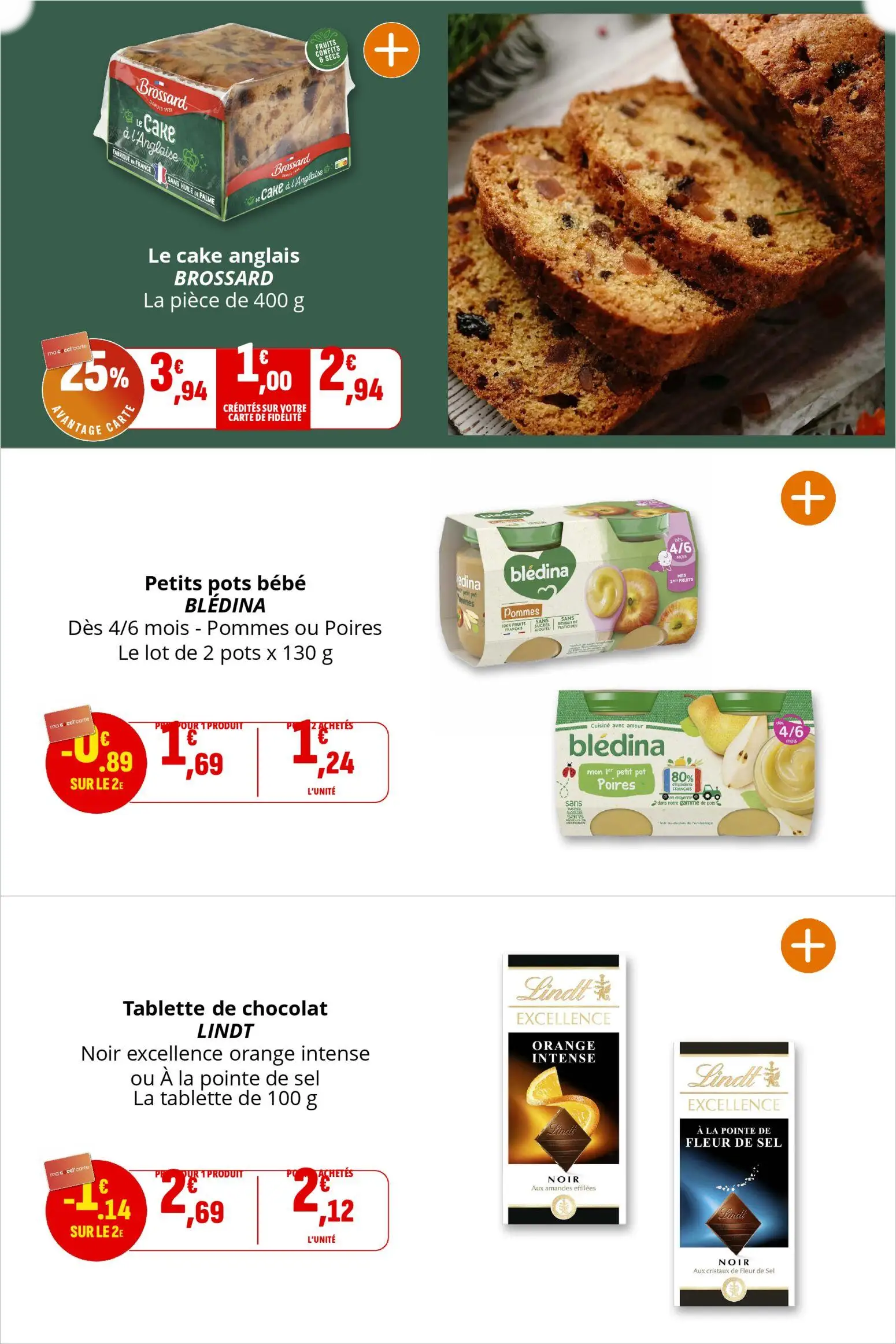Image resolution: width=896 pixels, height=1344 pixels.
Task: Tap the plus button for Brossard cake
Action: (x=391, y=50)
